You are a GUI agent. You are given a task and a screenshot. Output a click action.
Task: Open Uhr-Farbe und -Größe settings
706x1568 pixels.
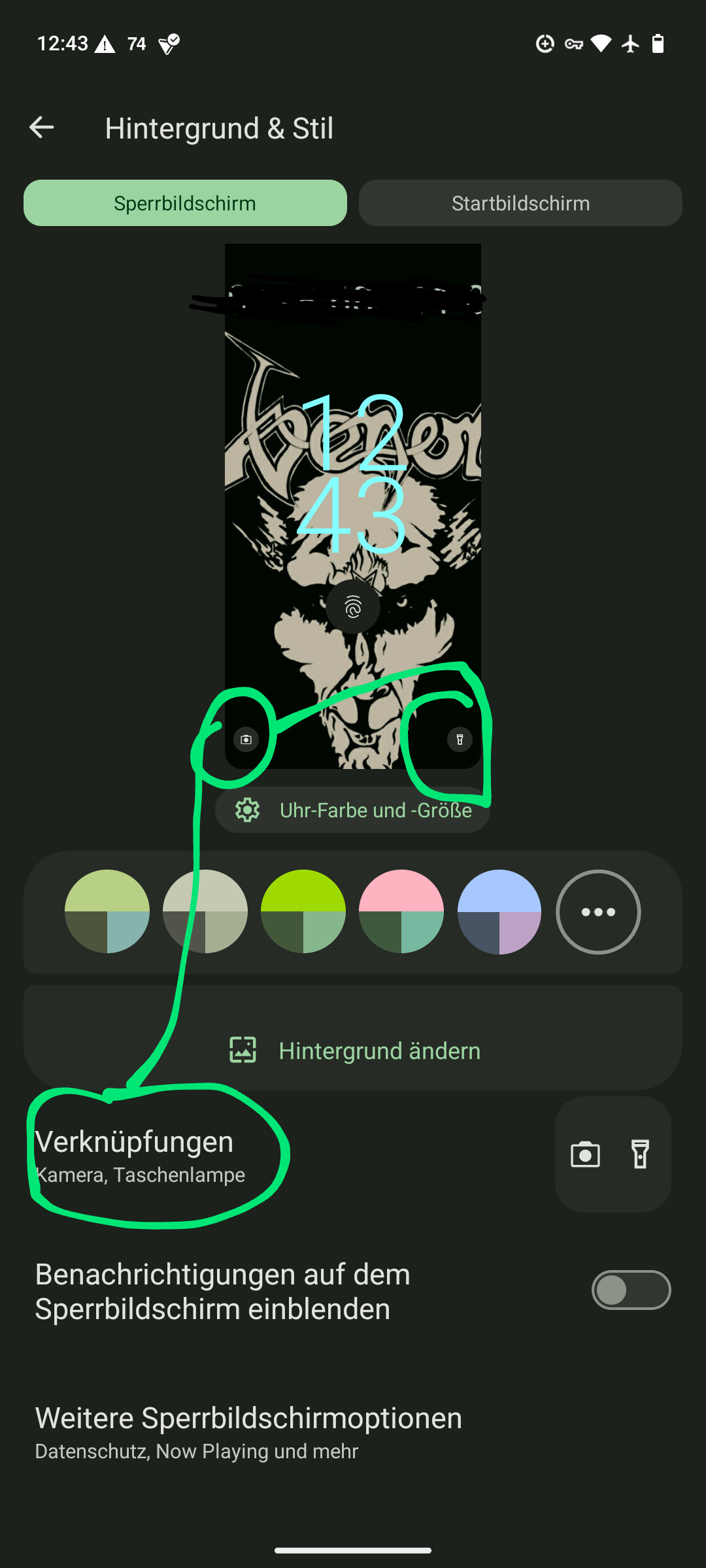pos(353,810)
